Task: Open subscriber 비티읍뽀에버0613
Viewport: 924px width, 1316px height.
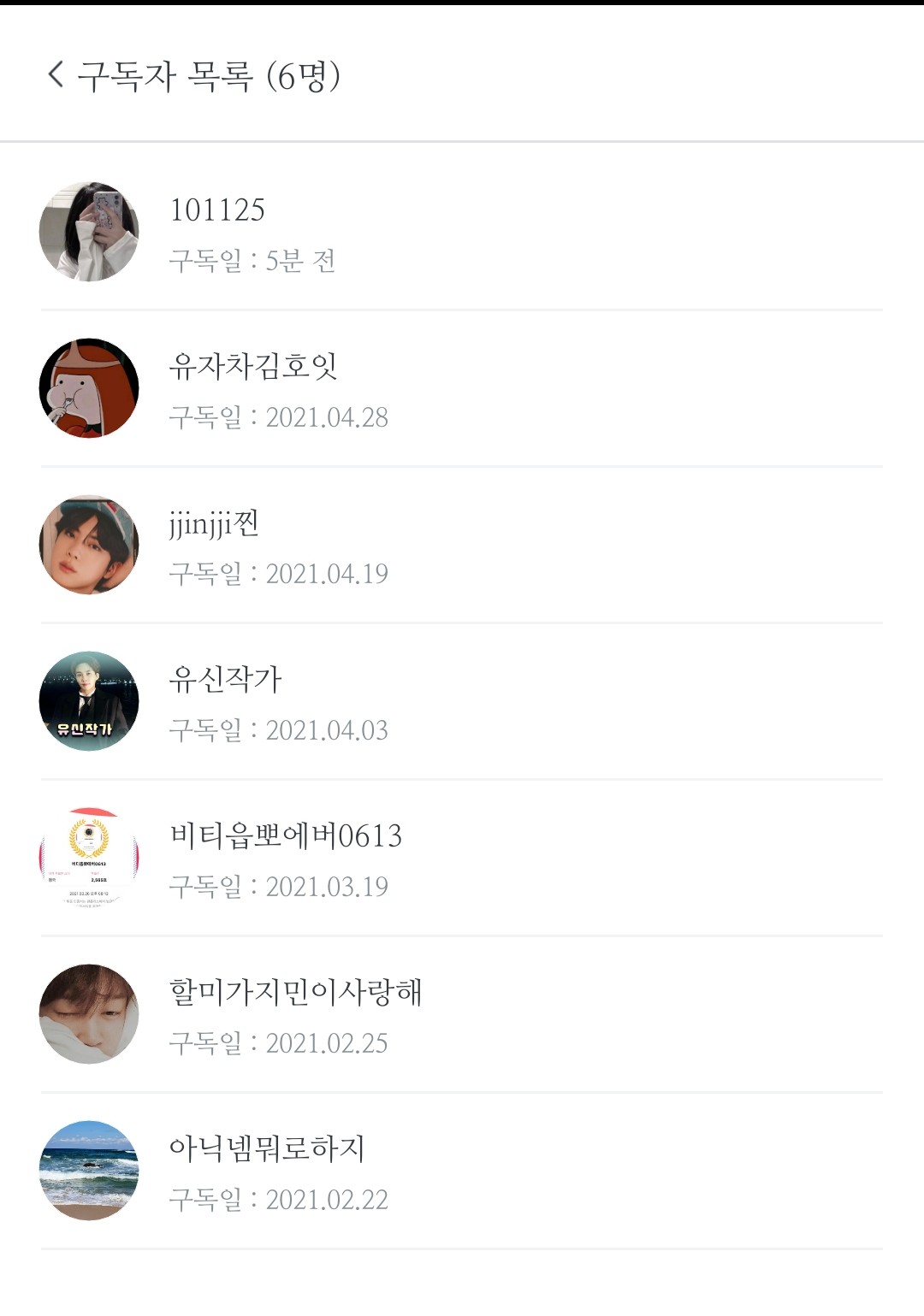Action: click(x=286, y=836)
